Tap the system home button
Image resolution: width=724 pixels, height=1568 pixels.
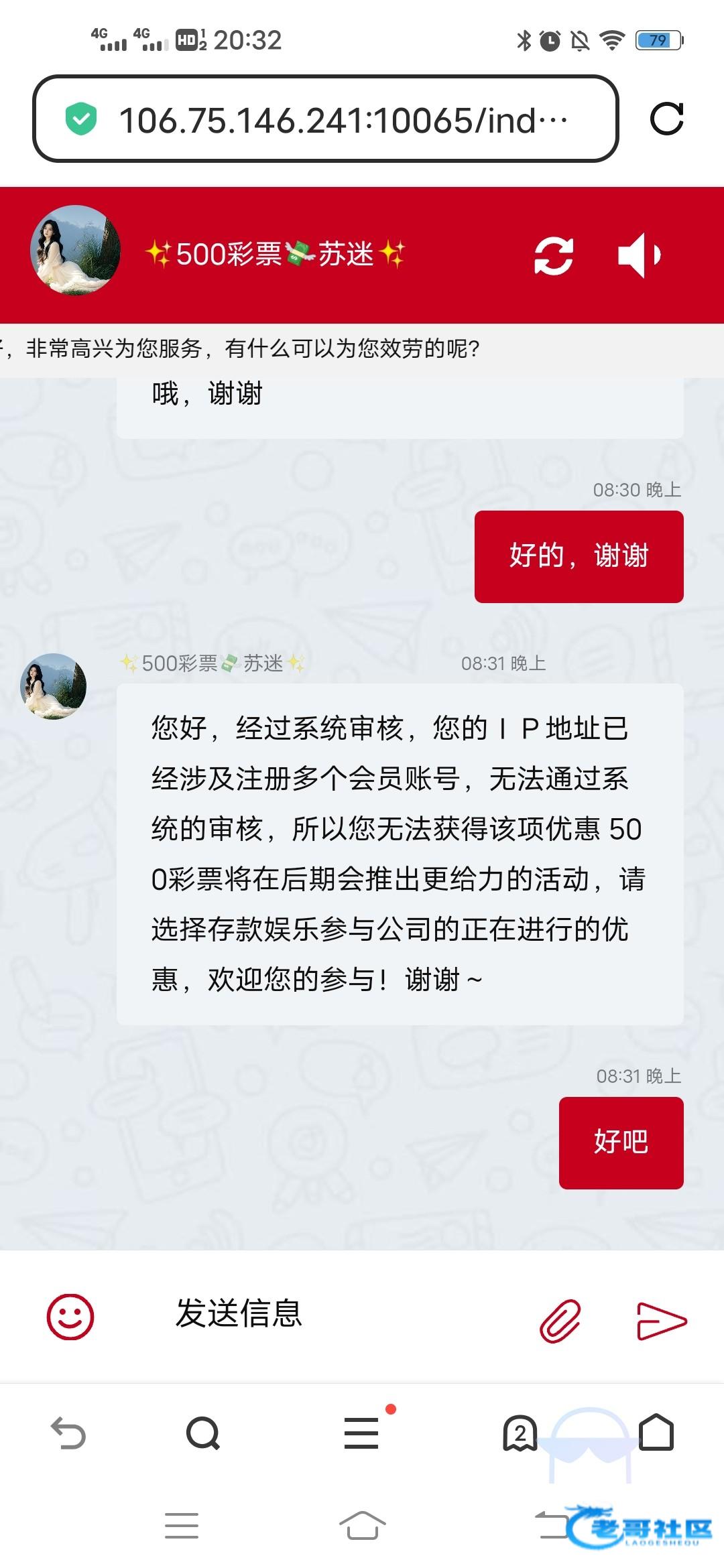(362, 1526)
